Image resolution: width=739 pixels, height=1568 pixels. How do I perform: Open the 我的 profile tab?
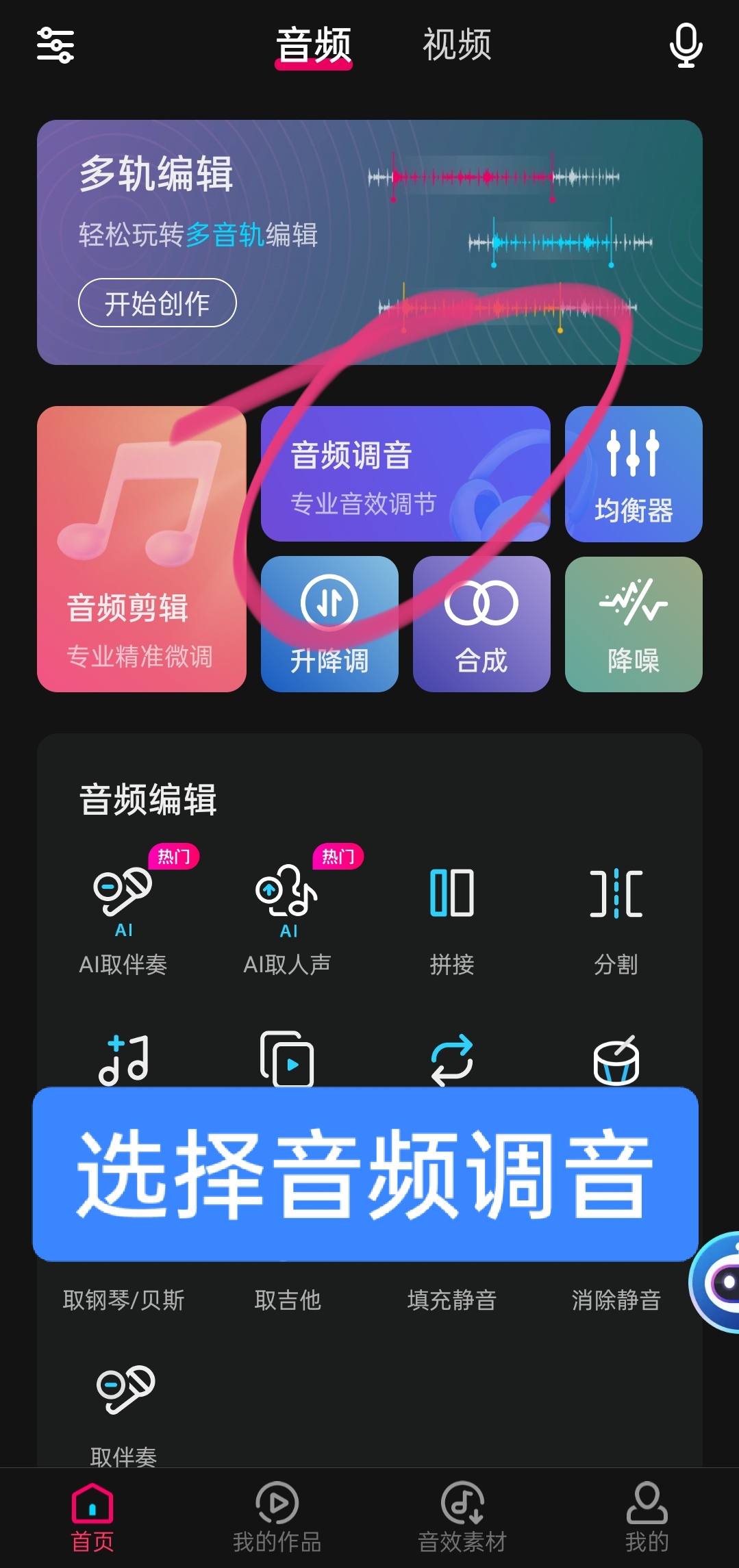[x=647, y=1517]
